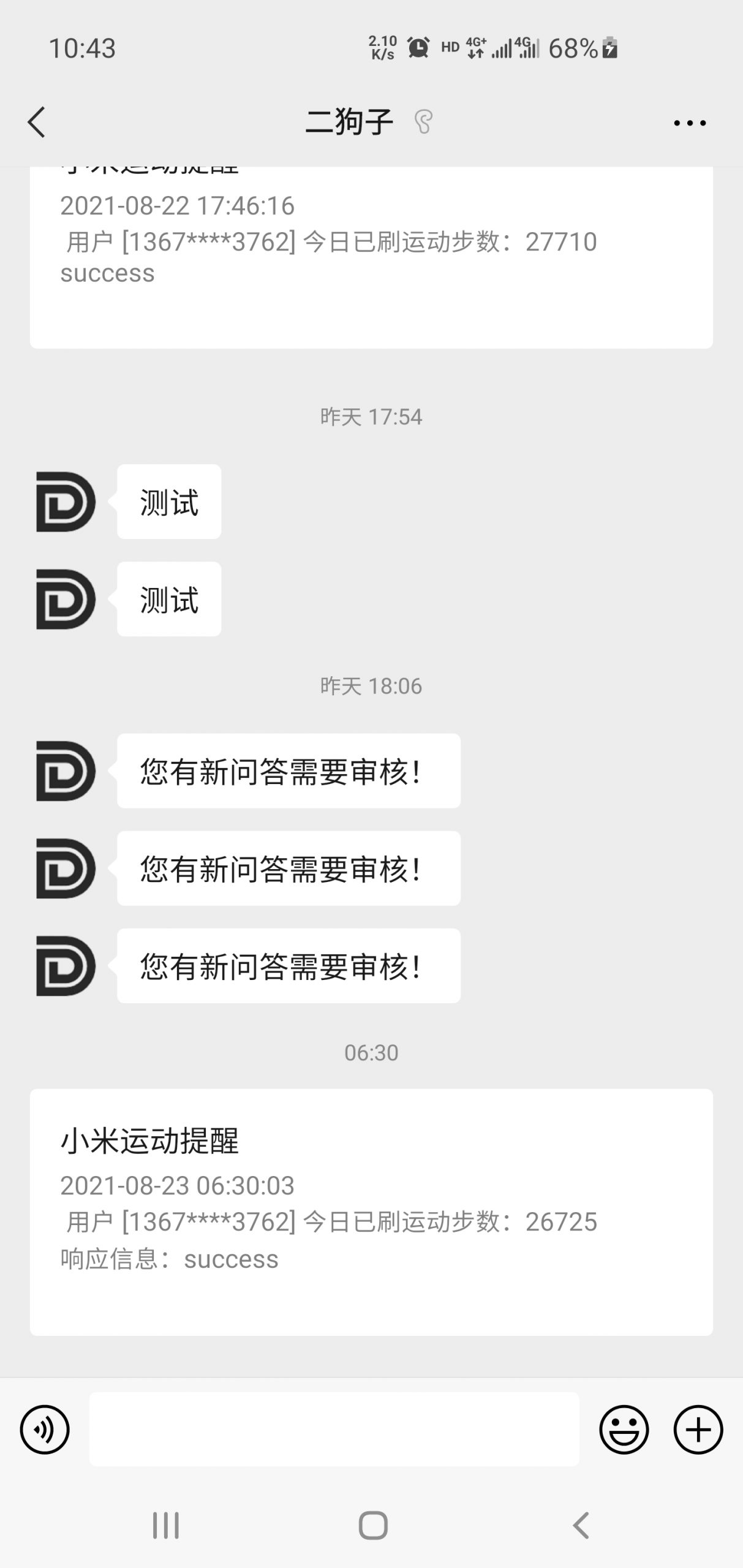Viewport: 743px width, 1568px height.
Task: Tap the message text field
Action: (334, 1430)
